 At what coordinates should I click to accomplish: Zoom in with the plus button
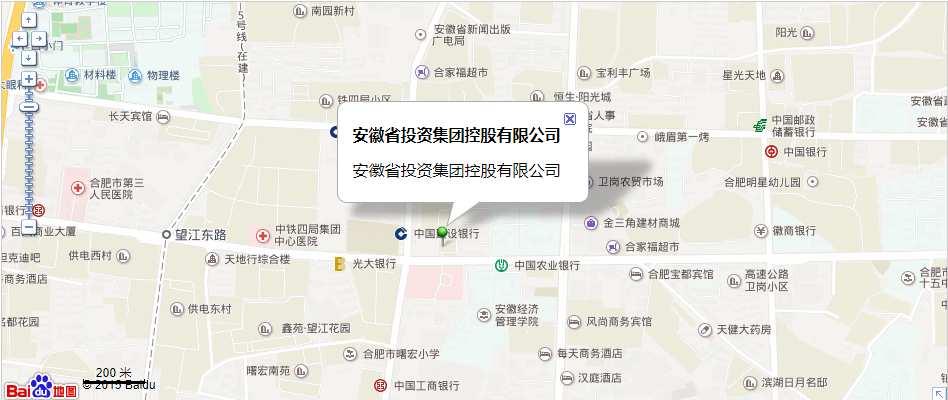click(29, 79)
